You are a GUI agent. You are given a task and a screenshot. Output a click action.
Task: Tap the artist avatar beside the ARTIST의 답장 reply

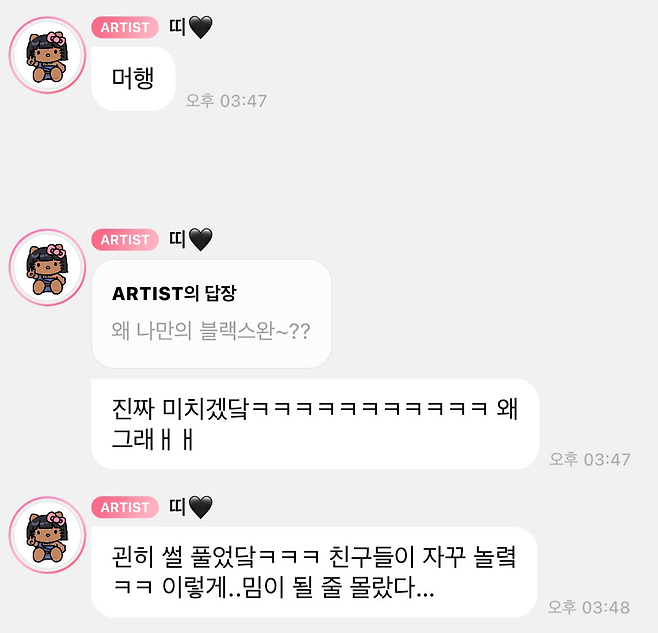click(x=46, y=268)
